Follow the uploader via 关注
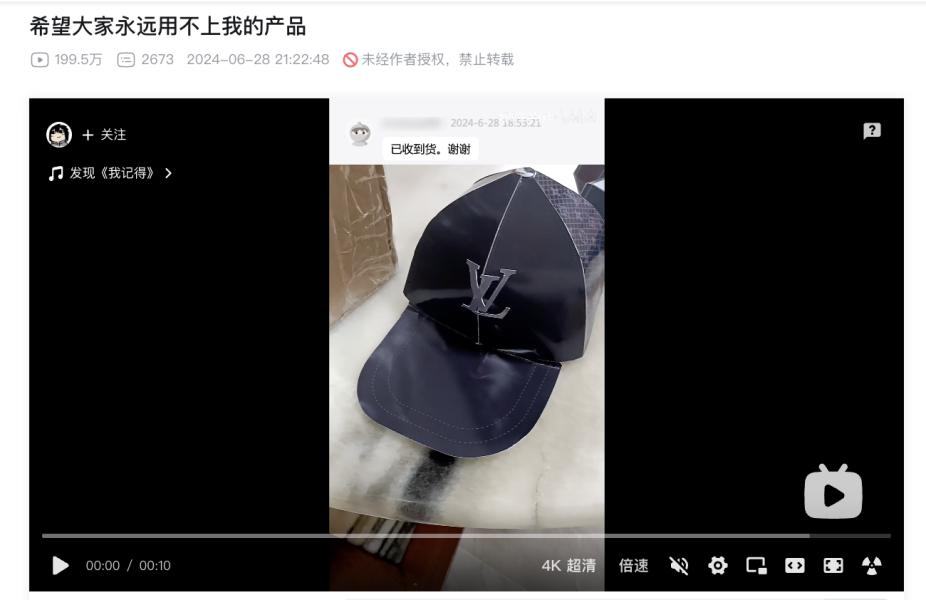This screenshot has width=926, height=600. tap(104, 135)
